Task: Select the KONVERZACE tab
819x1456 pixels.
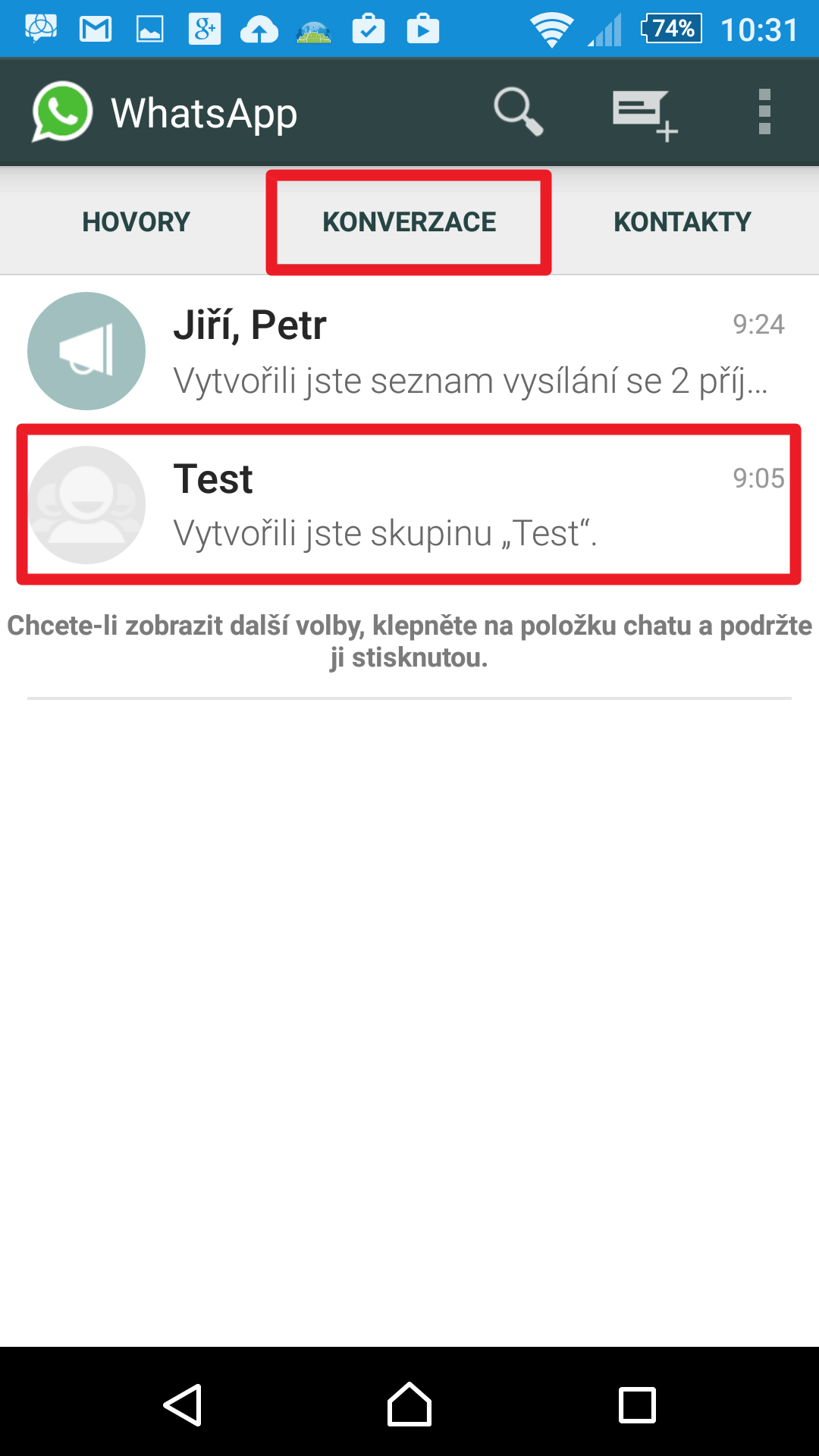Action: [x=409, y=221]
